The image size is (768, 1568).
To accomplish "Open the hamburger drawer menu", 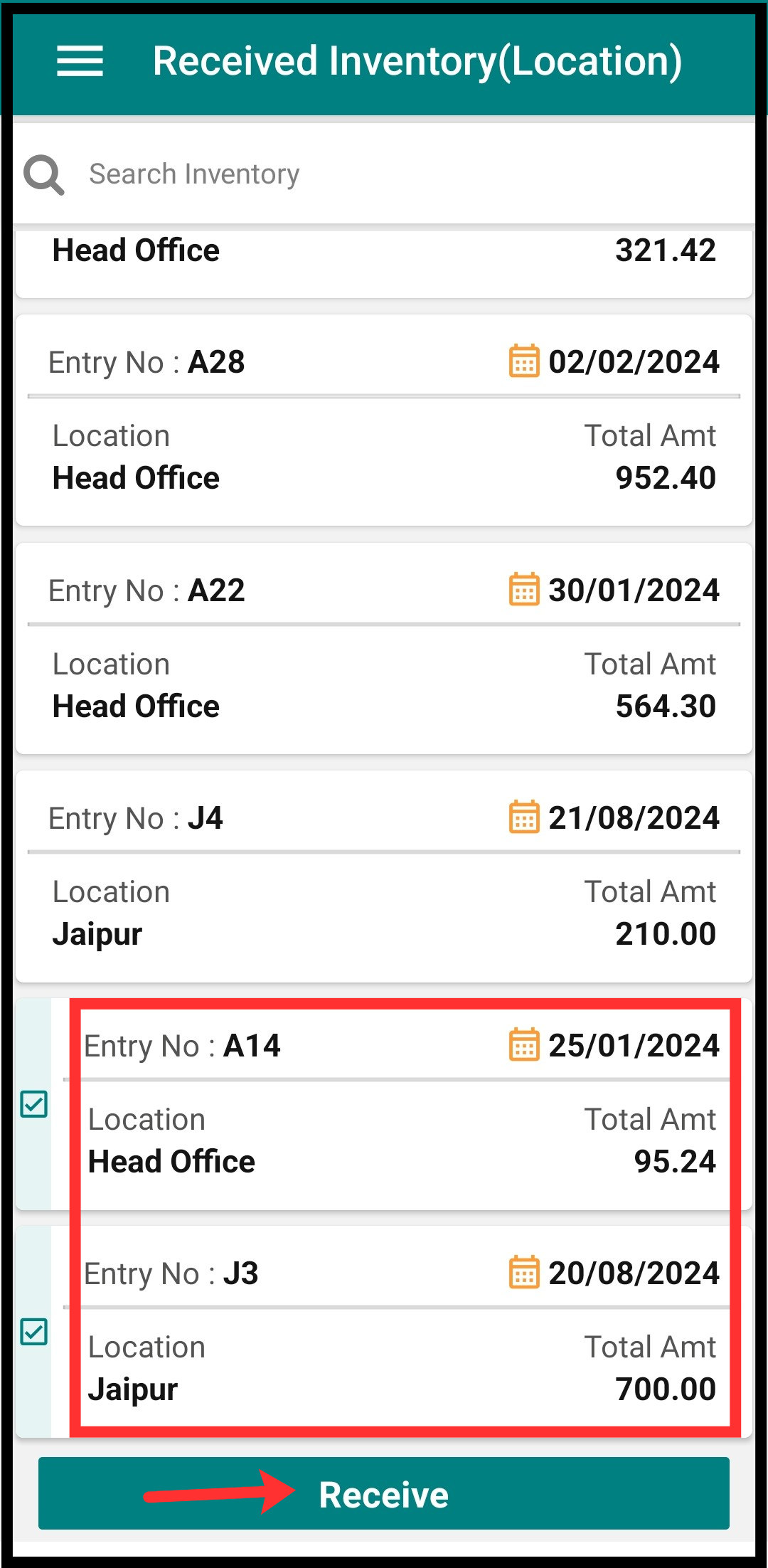I will point(80,61).
